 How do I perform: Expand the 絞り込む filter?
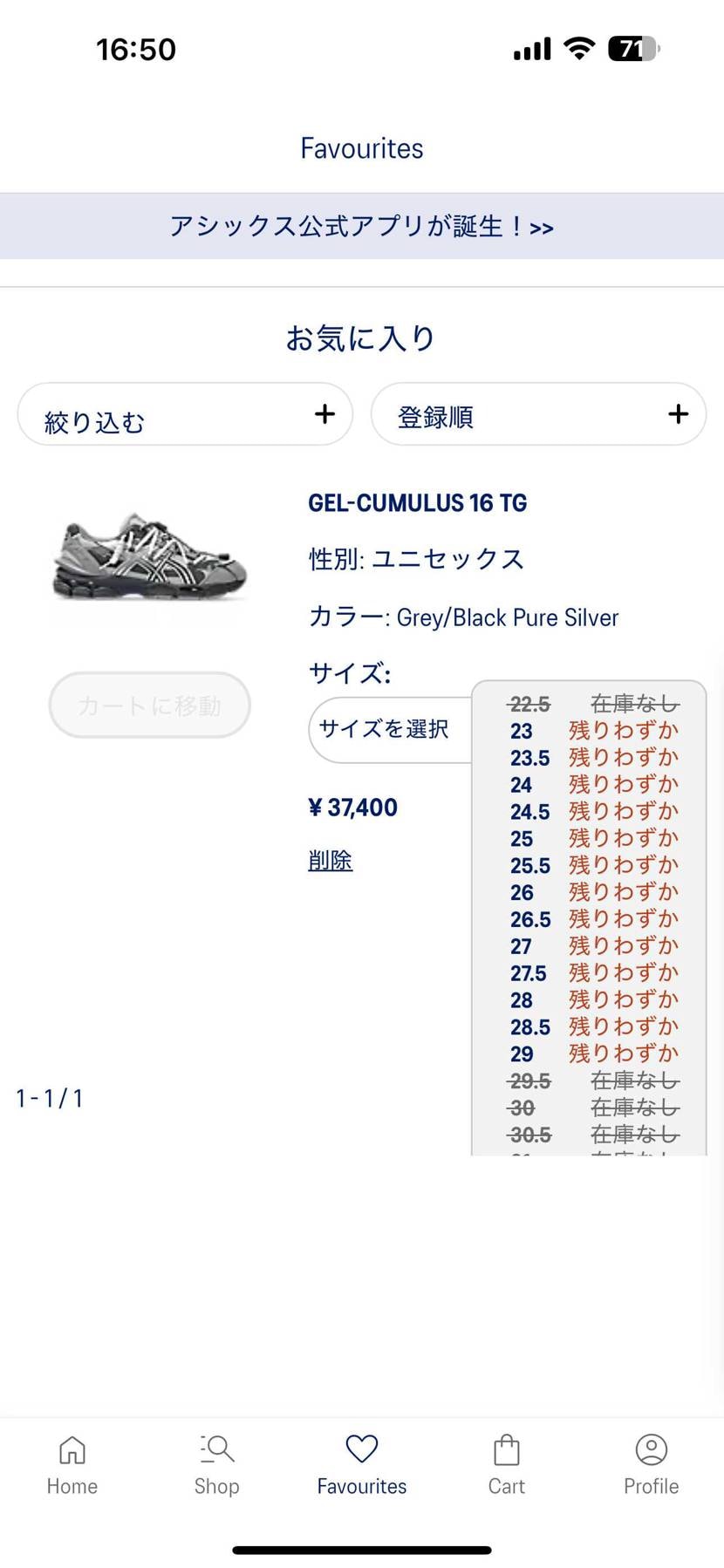[x=185, y=415]
